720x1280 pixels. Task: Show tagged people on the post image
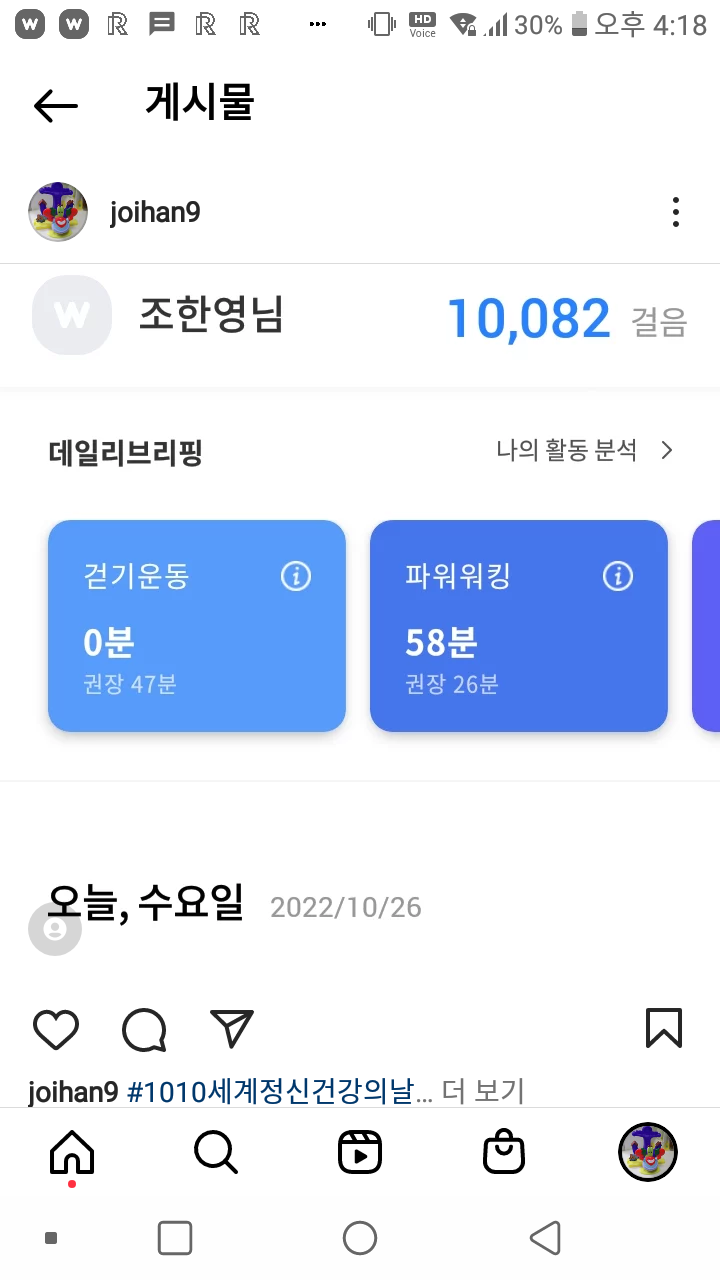55,929
